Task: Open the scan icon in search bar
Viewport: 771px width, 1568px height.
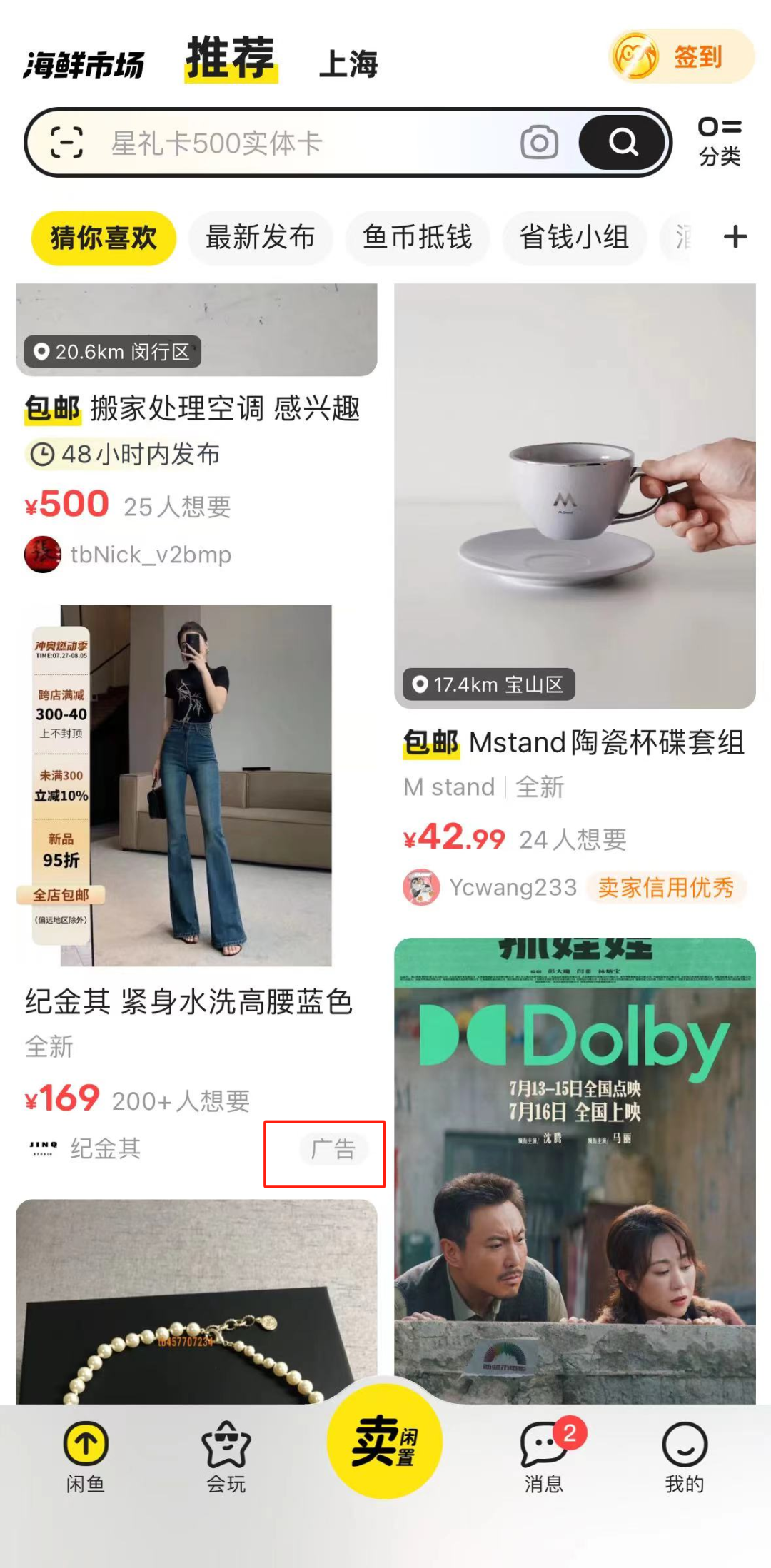Action: [67, 143]
